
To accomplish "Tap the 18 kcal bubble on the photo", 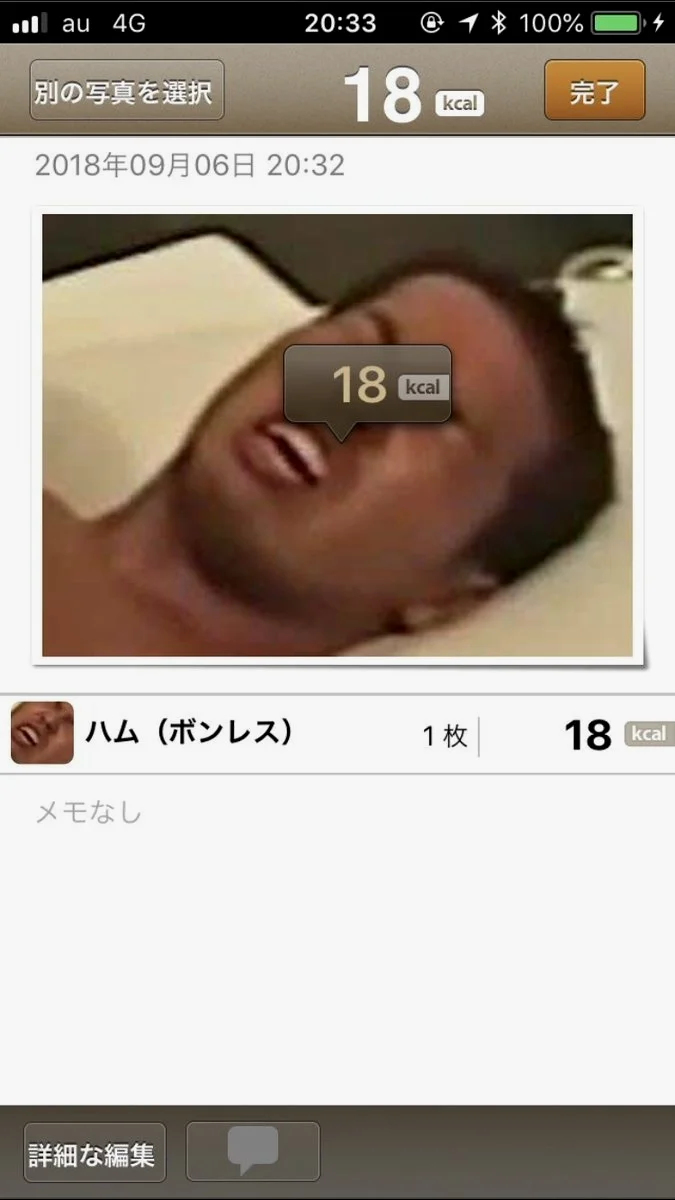I will [367, 385].
